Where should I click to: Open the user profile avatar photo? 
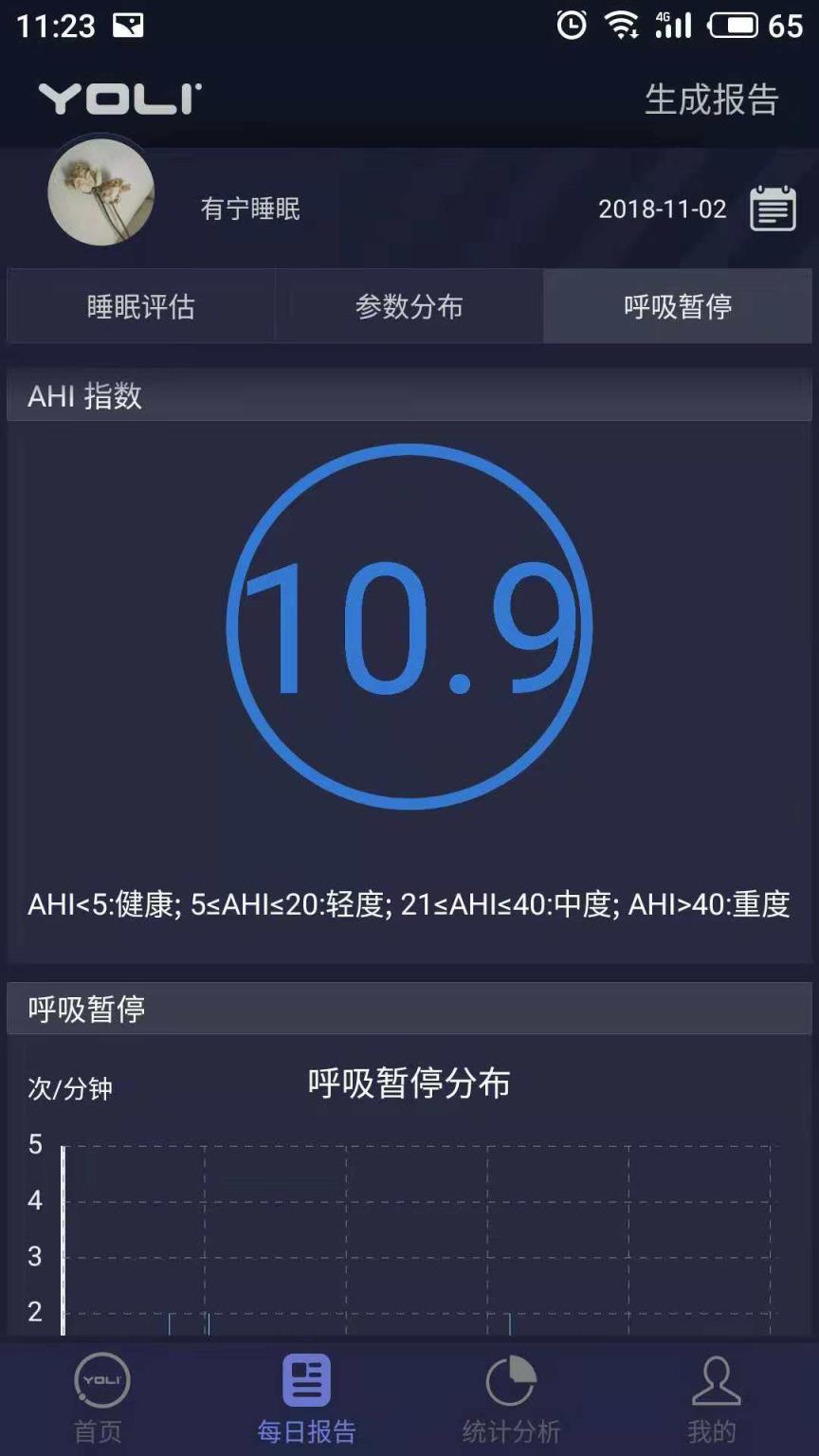pyautogui.click(x=100, y=191)
